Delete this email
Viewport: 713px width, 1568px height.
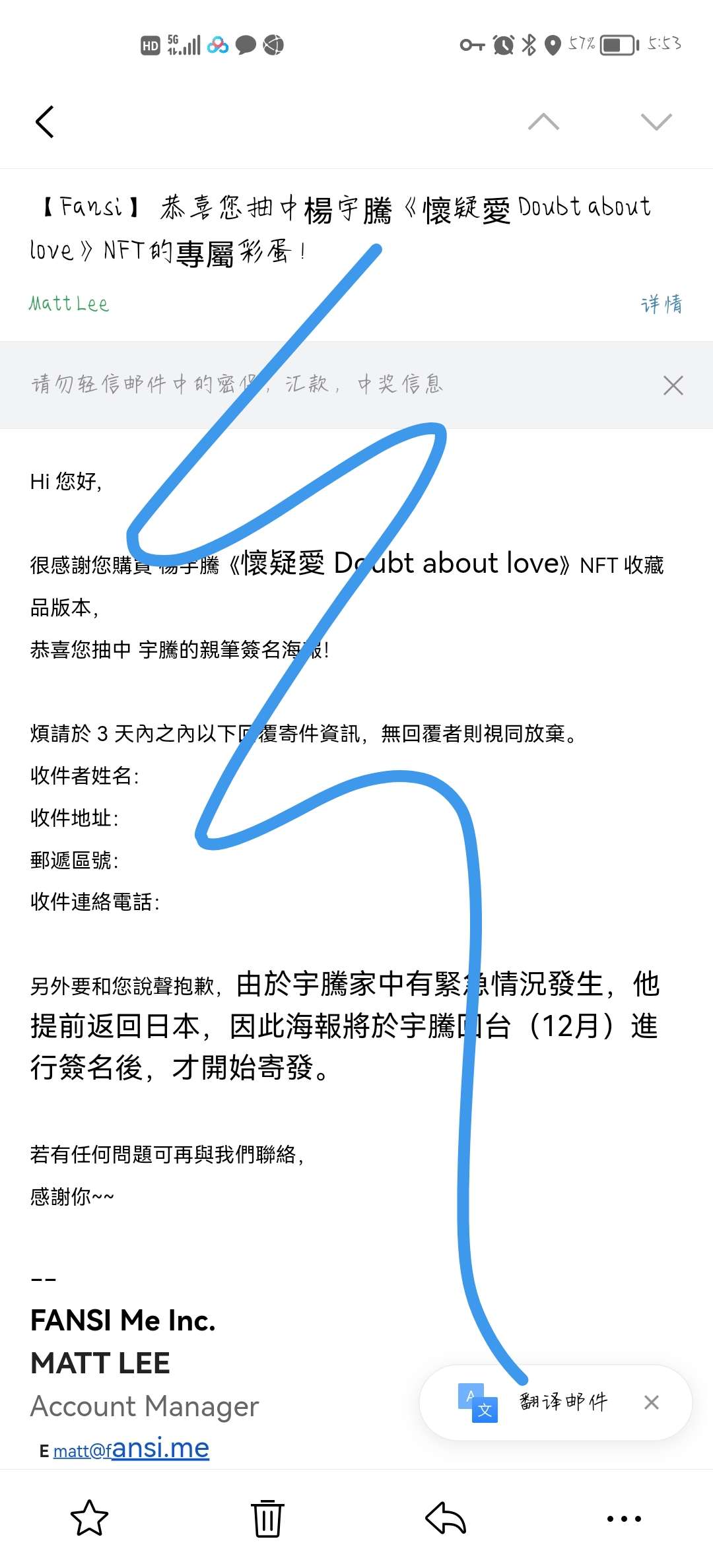click(x=267, y=1519)
